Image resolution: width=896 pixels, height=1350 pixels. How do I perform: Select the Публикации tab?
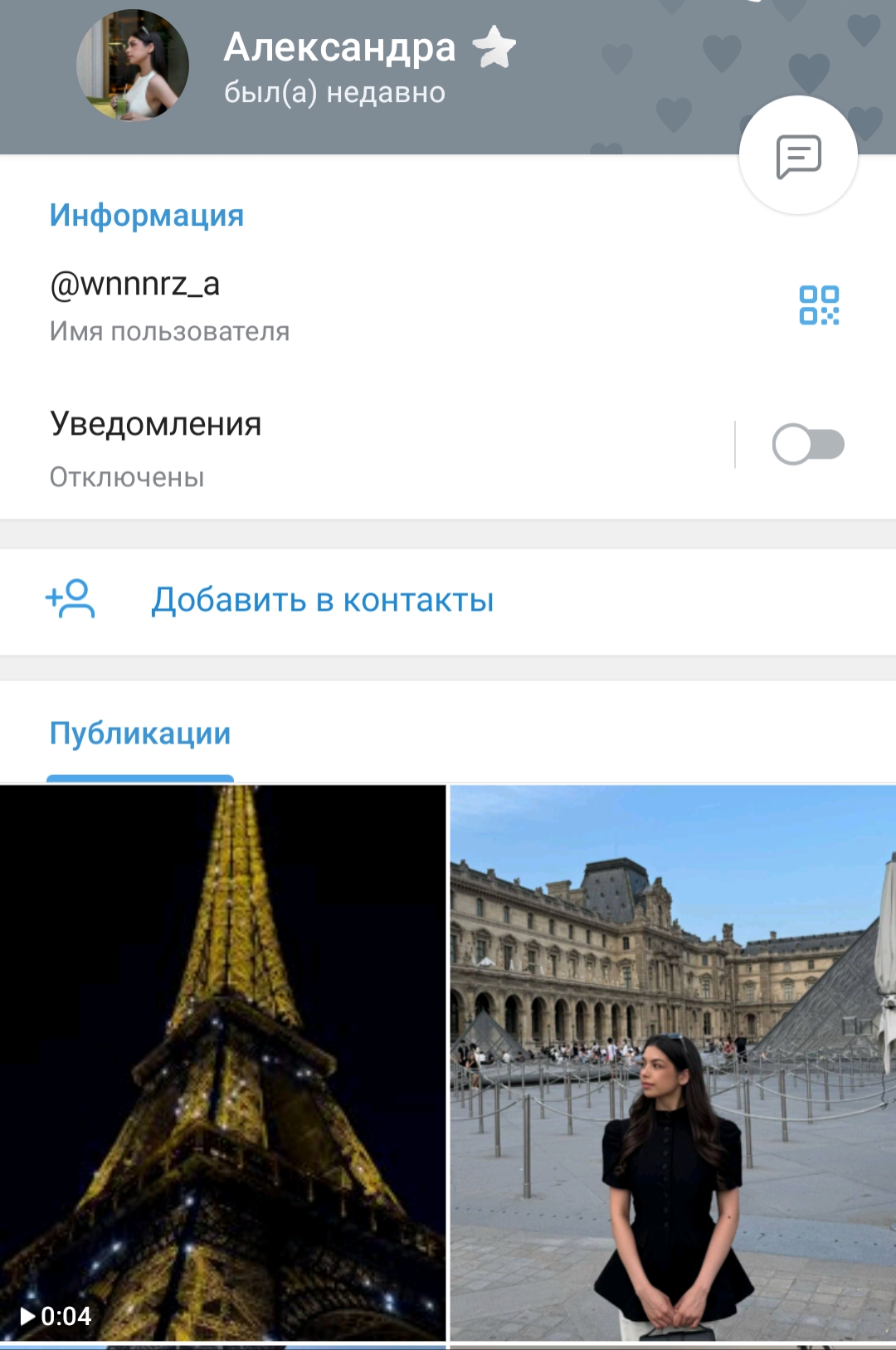coord(140,733)
